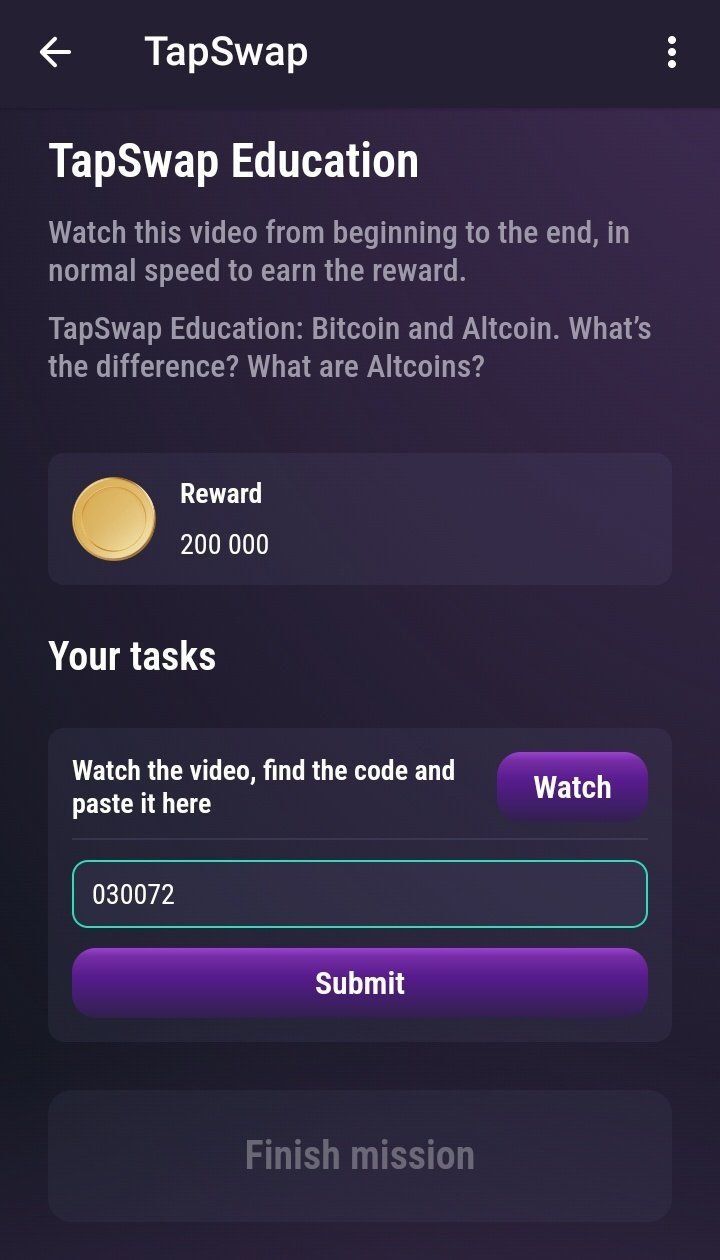The width and height of the screenshot is (720, 1260).
Task: Select the video title text about Bitcoin and Altcoin
Action: point(350,347)
